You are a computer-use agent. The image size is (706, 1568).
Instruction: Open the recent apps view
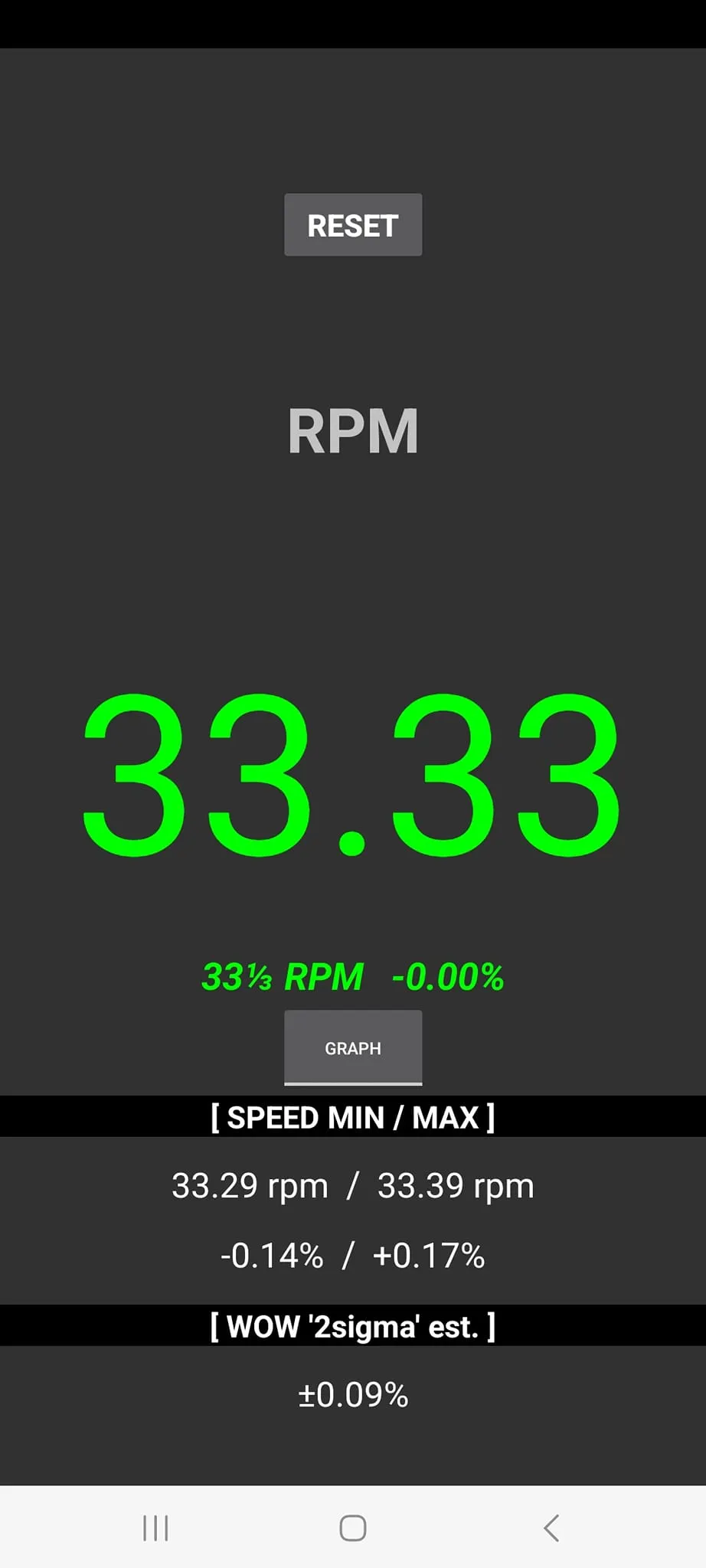[155, 1528]
